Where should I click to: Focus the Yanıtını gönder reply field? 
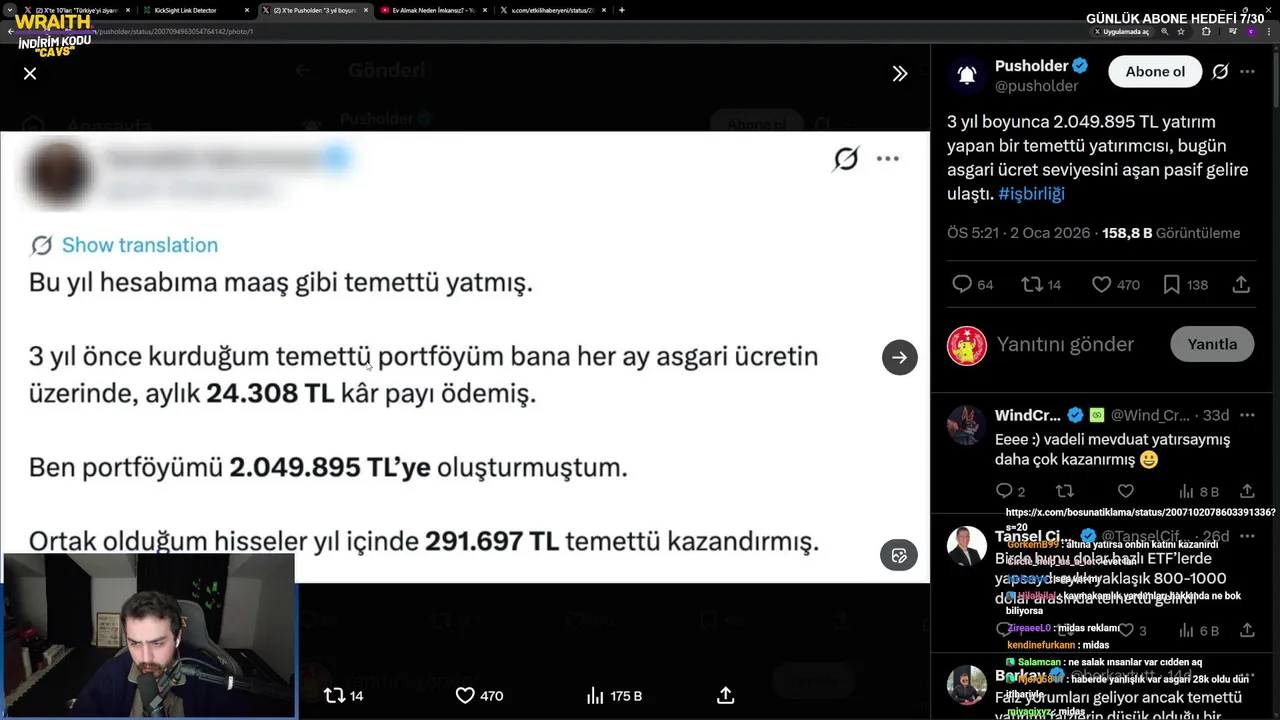pyautogui.click(x=1065, y=344)
